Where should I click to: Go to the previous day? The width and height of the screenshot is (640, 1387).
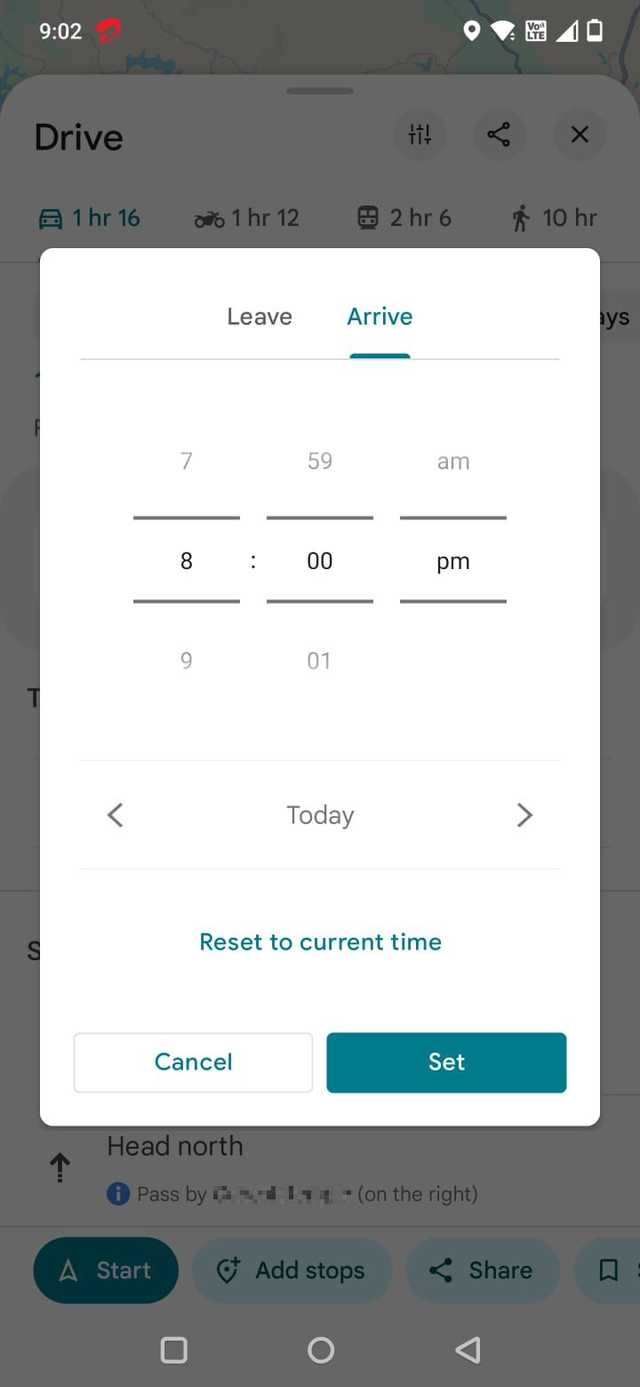pyautogui.click(x=115, y=815)
